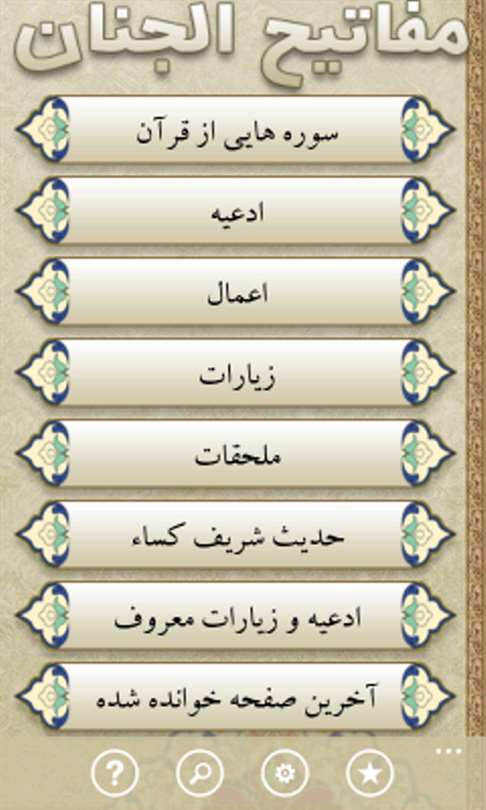486x810 pixels.
Task: Open حدیث شریف کساء
Action: coord(236,535)
